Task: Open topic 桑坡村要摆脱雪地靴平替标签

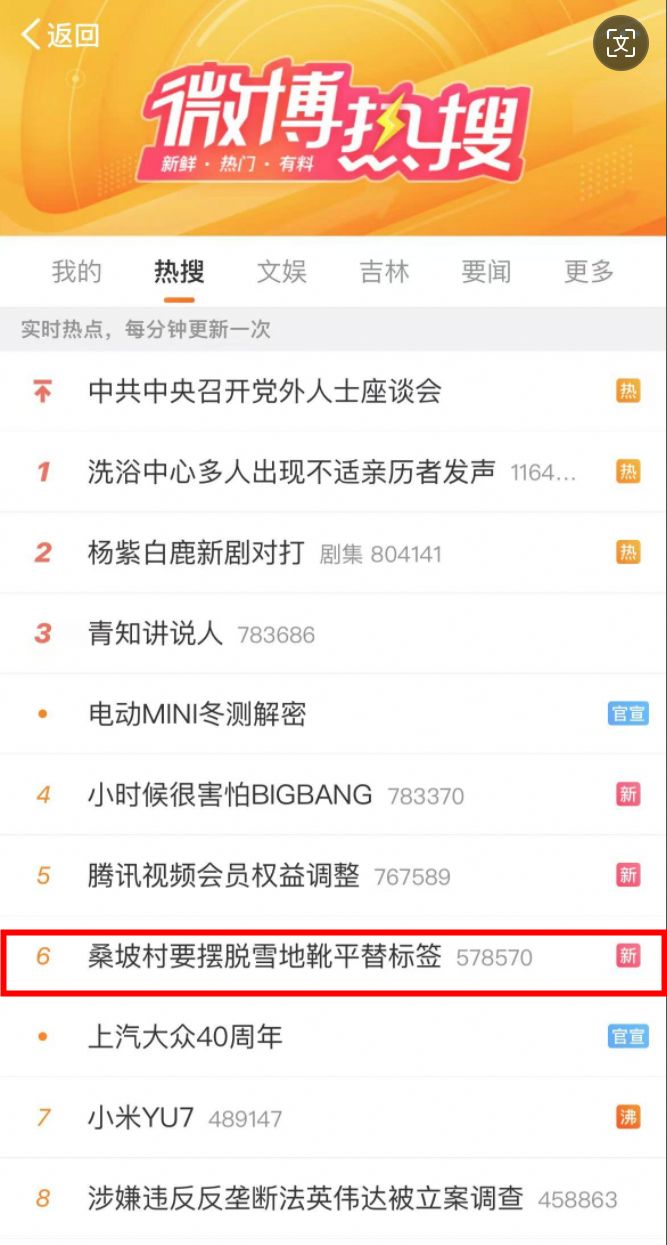Action: coord(265,957)
